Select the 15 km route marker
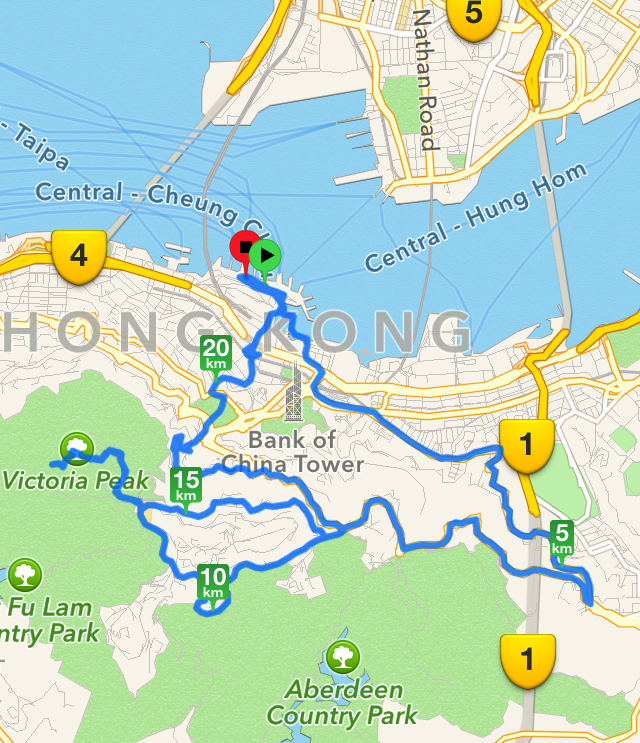Image resolution: width=640 pixels, height=743 pixels. (x=185, y=485)
